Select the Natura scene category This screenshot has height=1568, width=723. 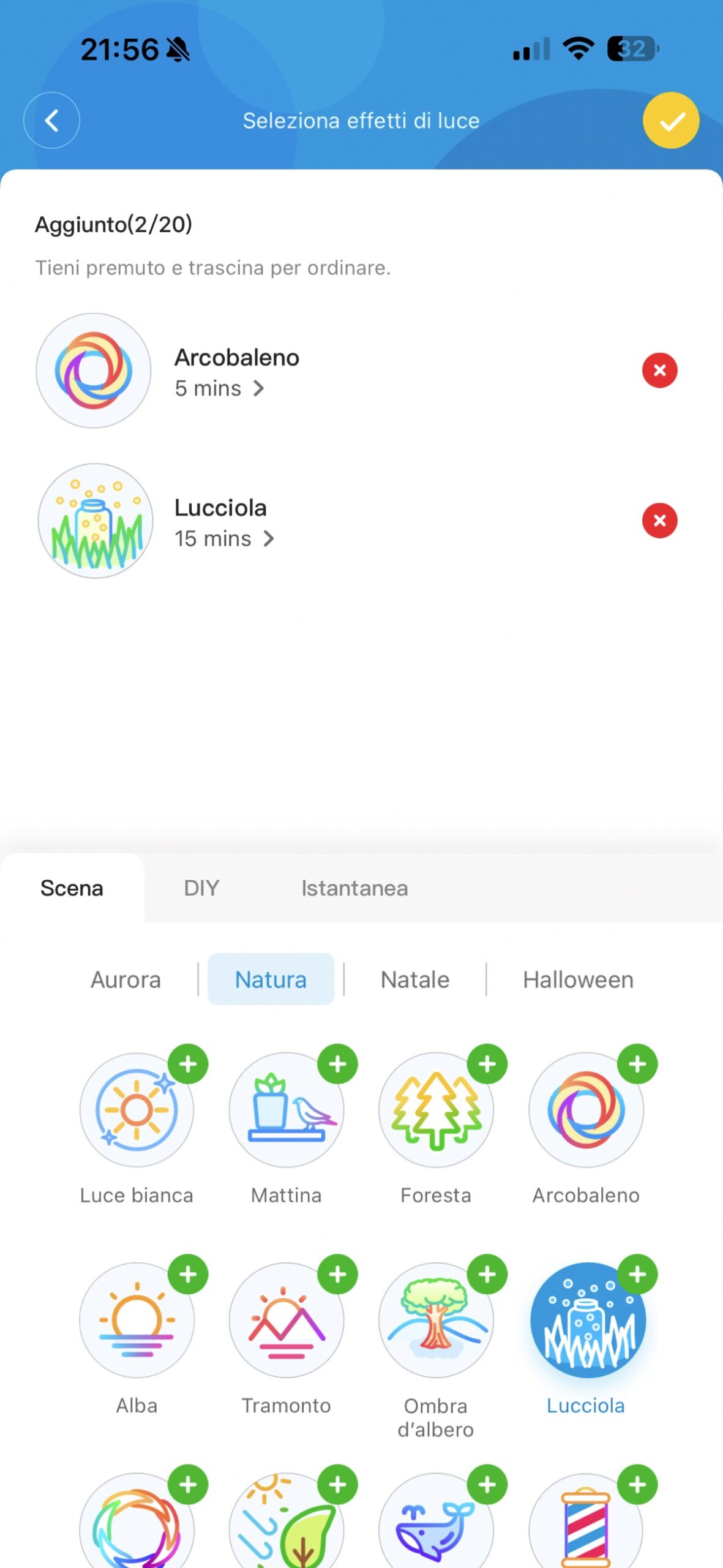[x=271, y=979]
